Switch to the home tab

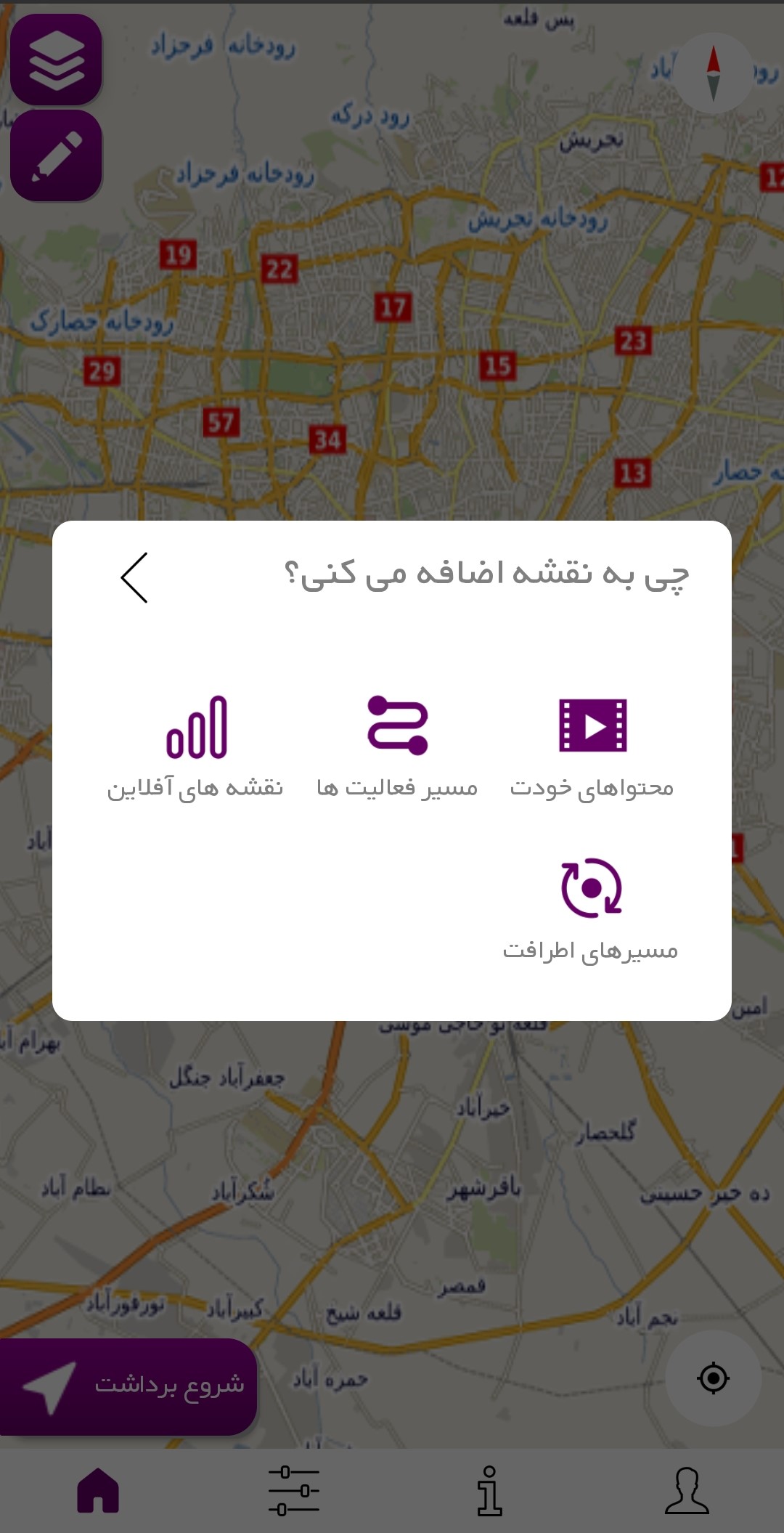[x=98, y=1490]
